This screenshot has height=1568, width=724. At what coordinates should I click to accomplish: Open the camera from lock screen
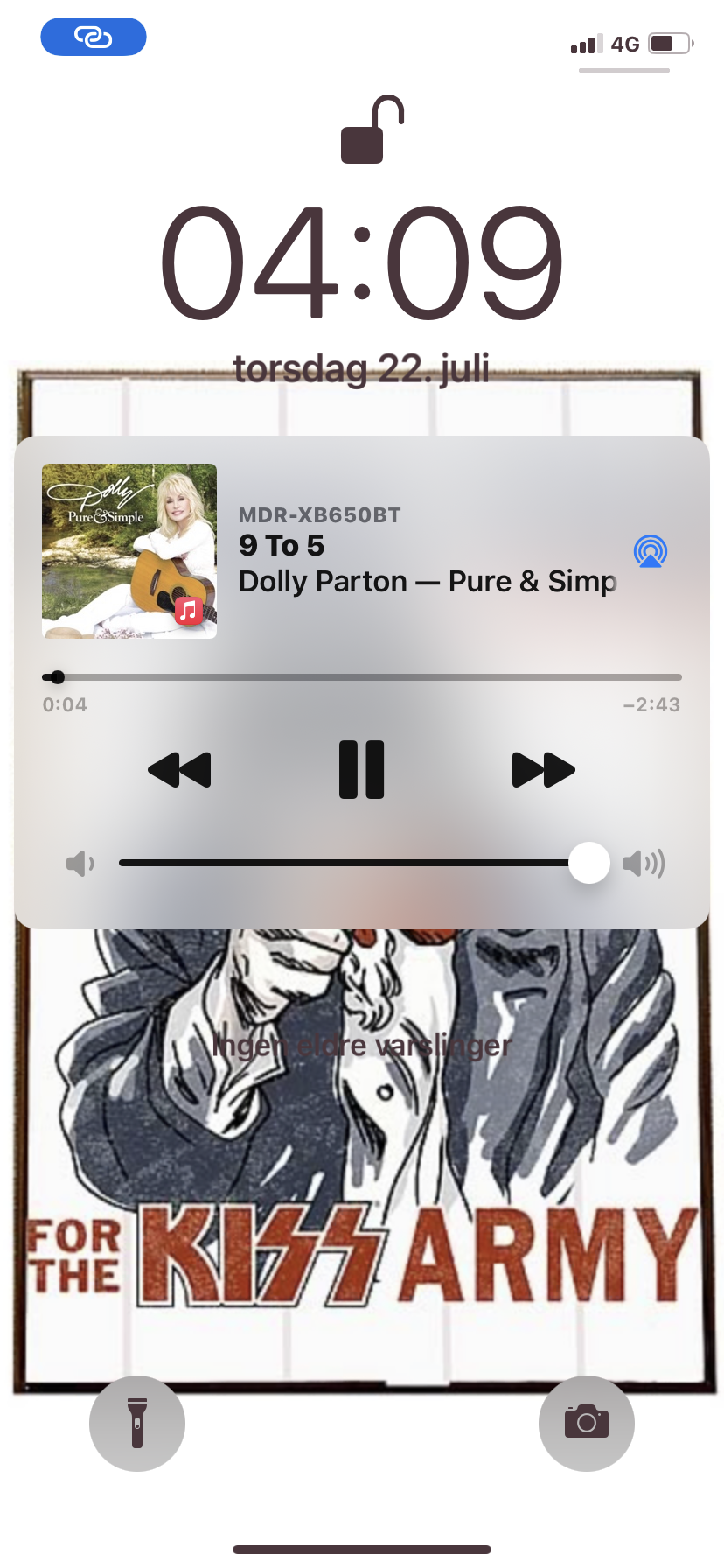pos(587,1424)
